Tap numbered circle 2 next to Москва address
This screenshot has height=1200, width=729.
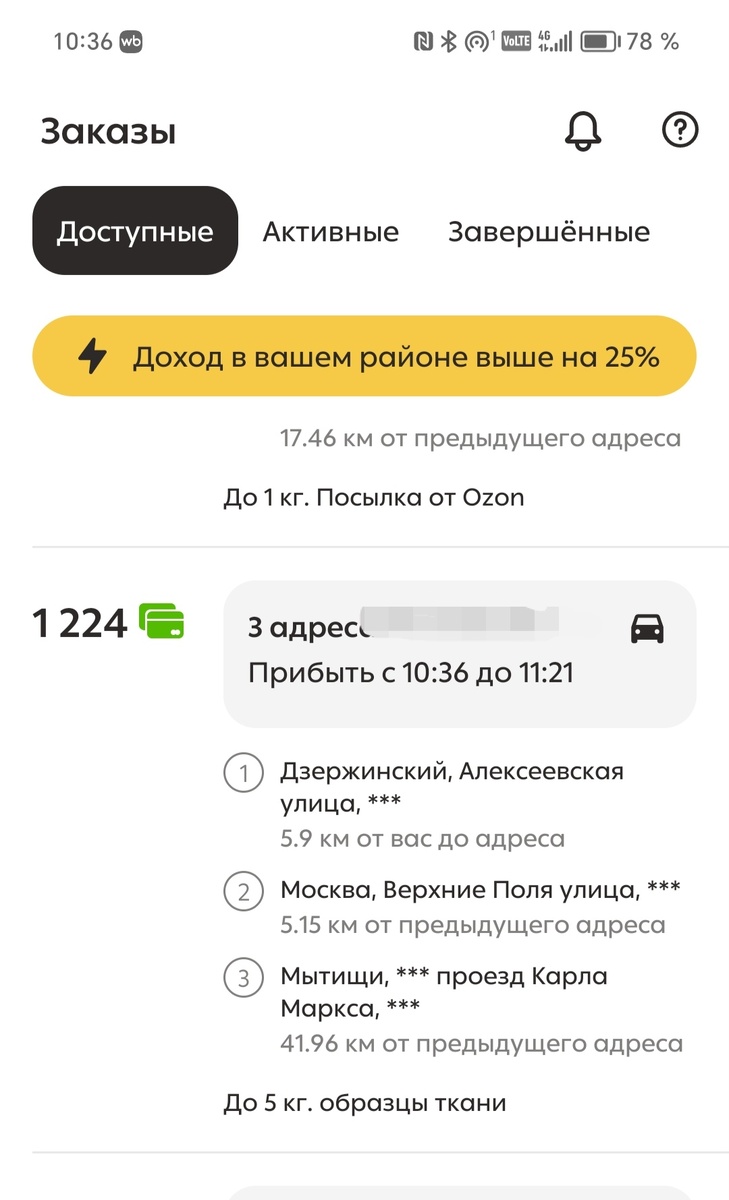coord(244,891)
